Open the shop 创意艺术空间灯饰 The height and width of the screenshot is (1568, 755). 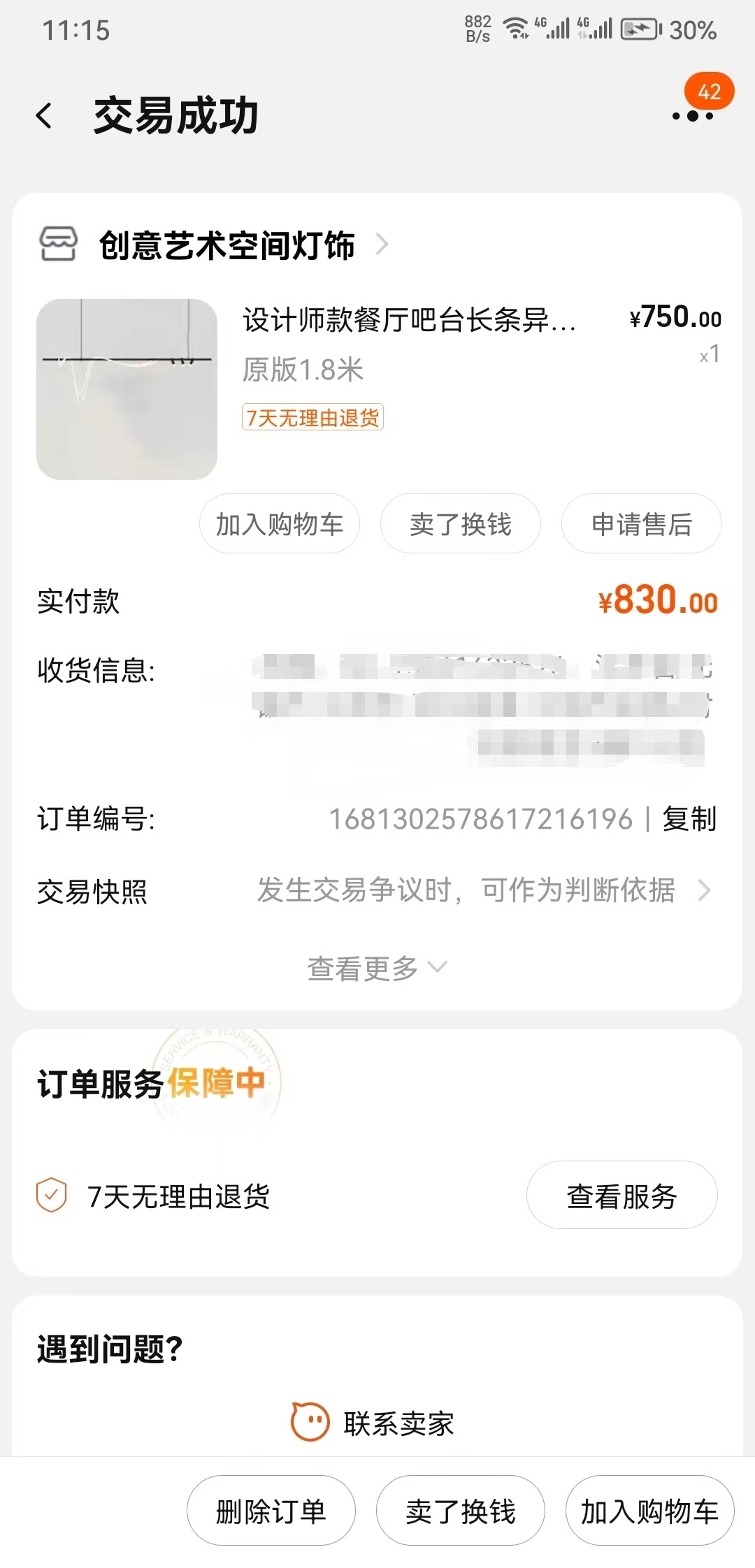227,245
